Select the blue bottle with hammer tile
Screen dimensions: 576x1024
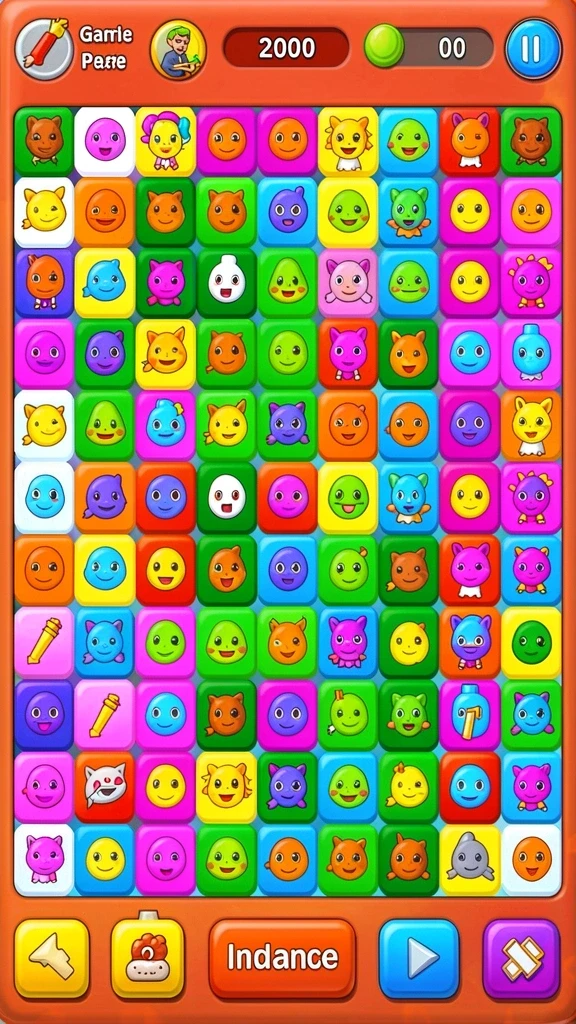point(470,714)
